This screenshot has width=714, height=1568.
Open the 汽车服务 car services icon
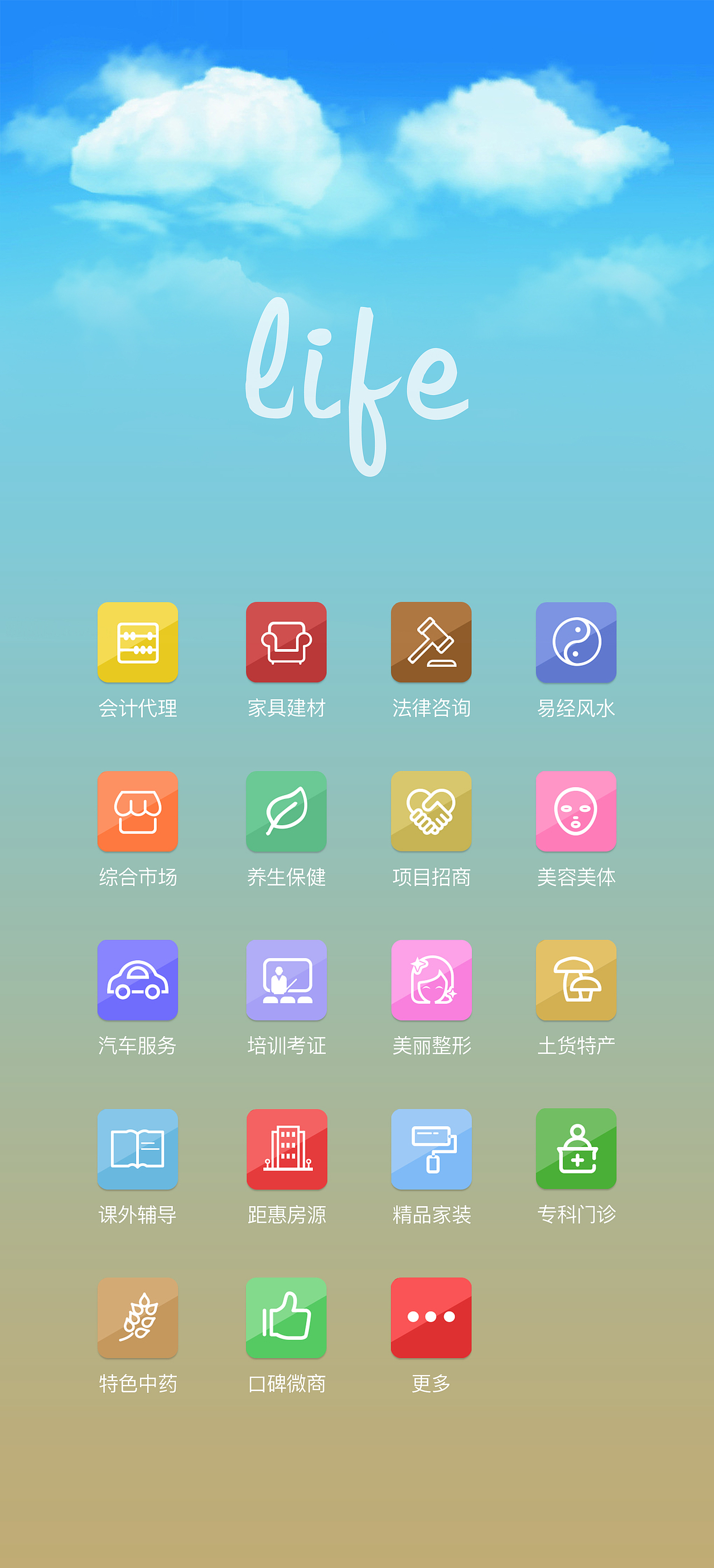tap(138, 980)
